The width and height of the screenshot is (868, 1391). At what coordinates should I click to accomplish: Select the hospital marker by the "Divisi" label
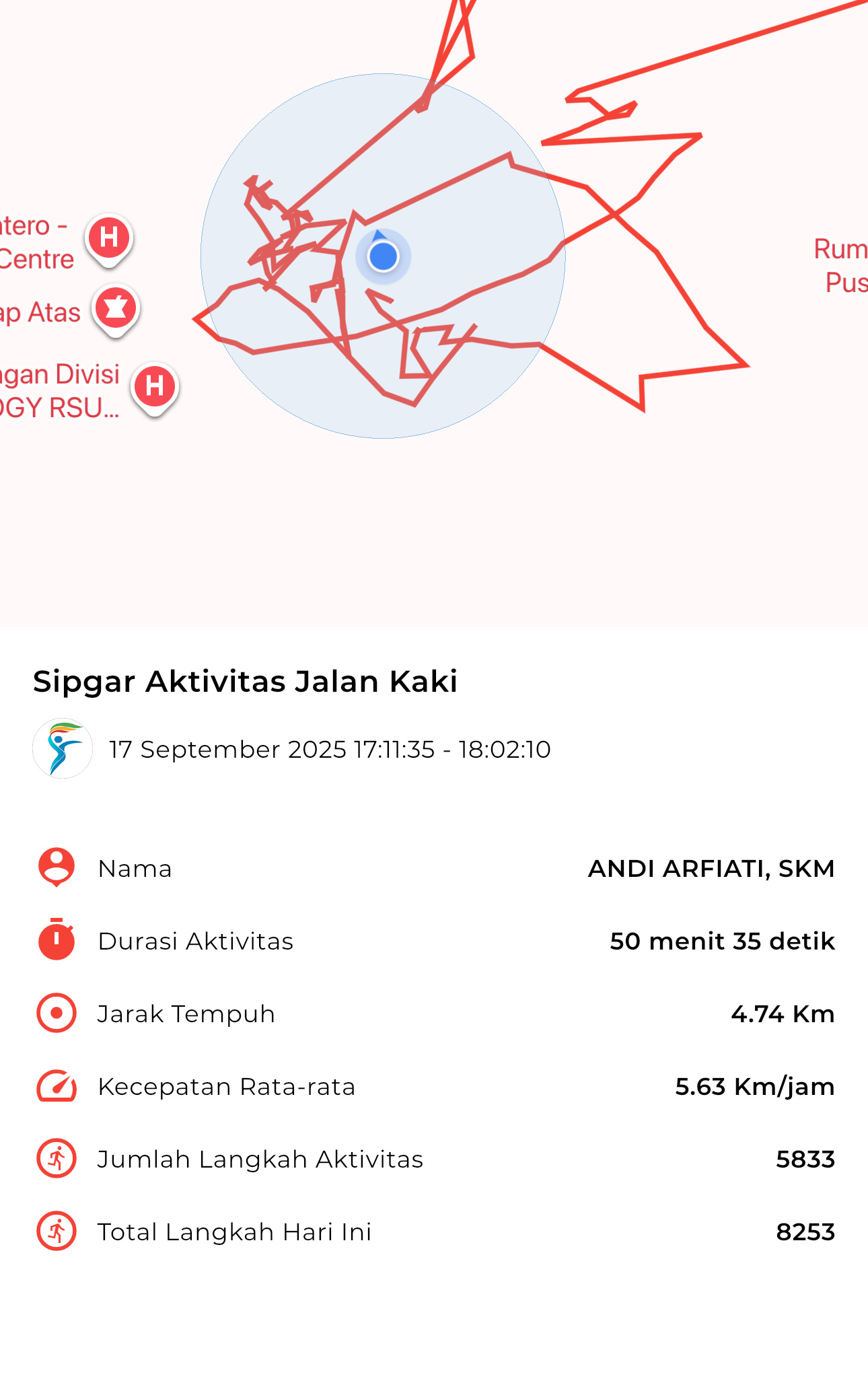pos(155,386)
